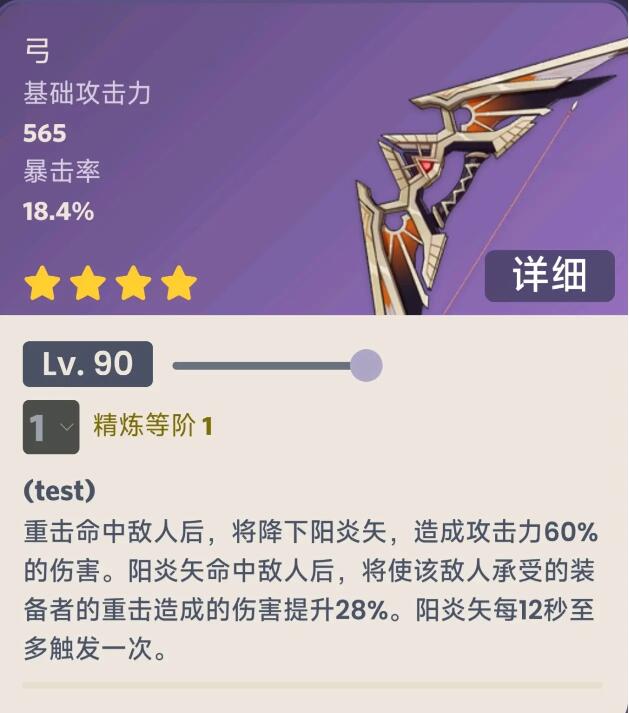Open the 详细 details button
629x713 pixels.
point(549,276)
